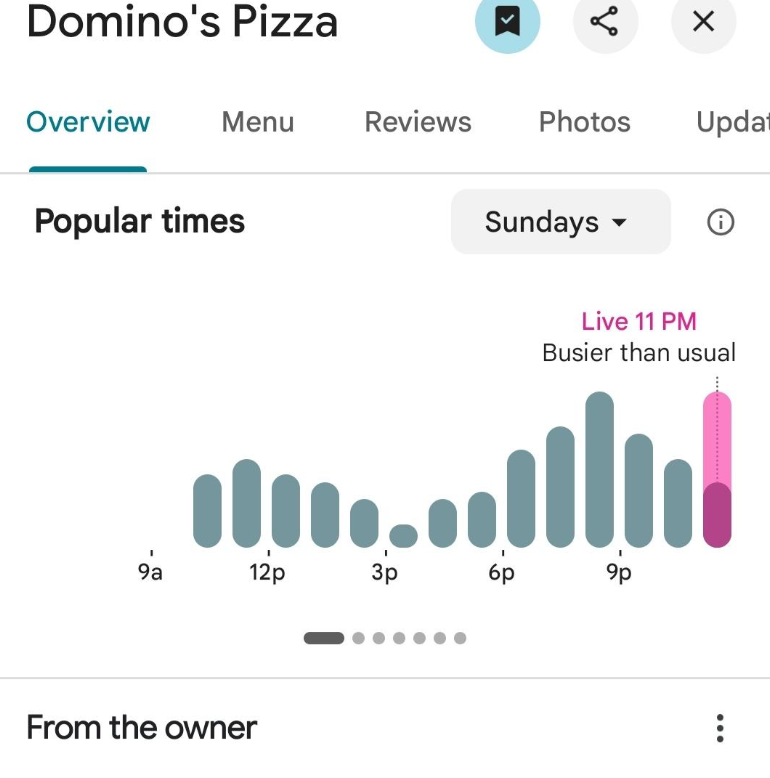770x778 pixels.
Task: Open the Reviews tab
Action: tap(418, 122)
